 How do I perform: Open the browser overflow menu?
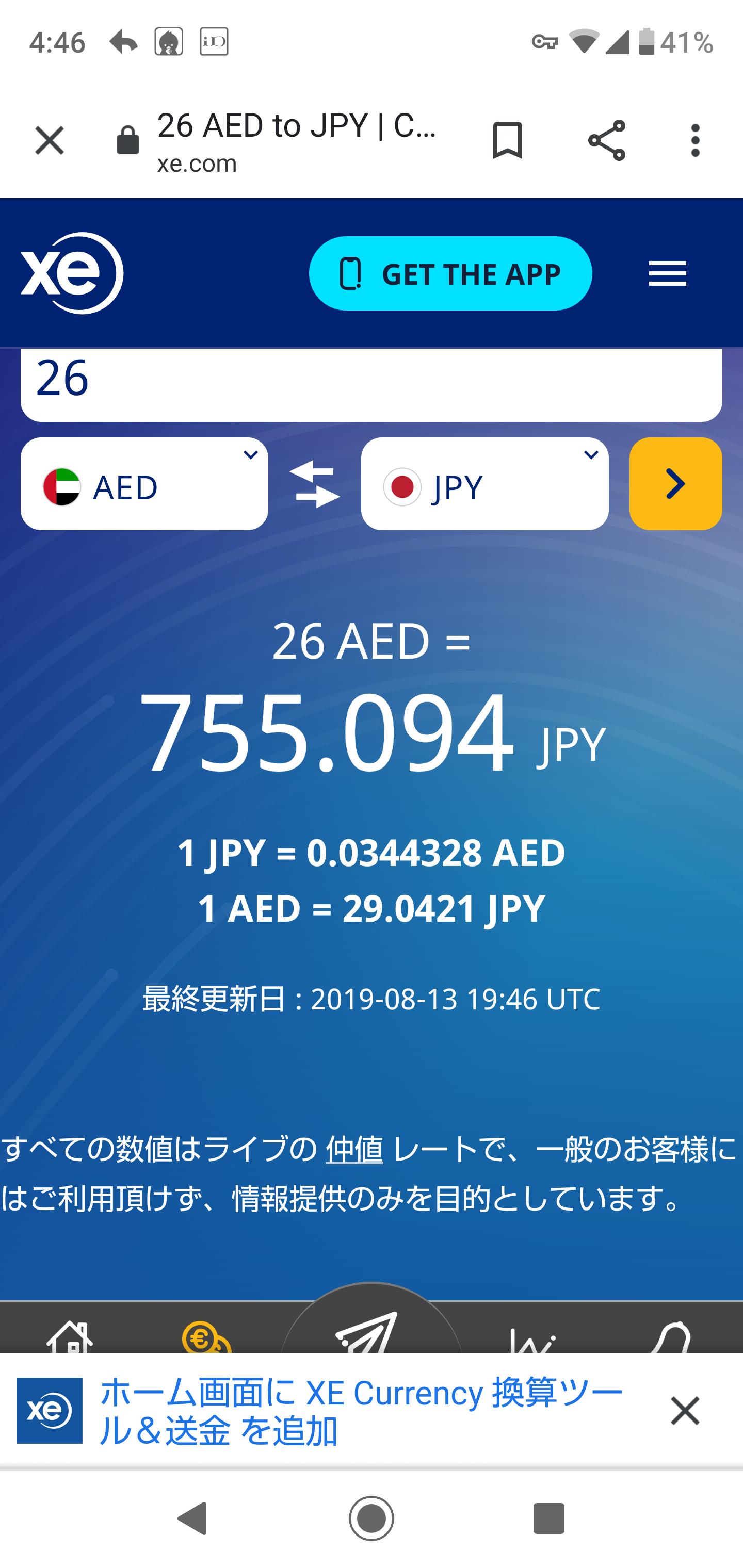click(x=696, y=141)
